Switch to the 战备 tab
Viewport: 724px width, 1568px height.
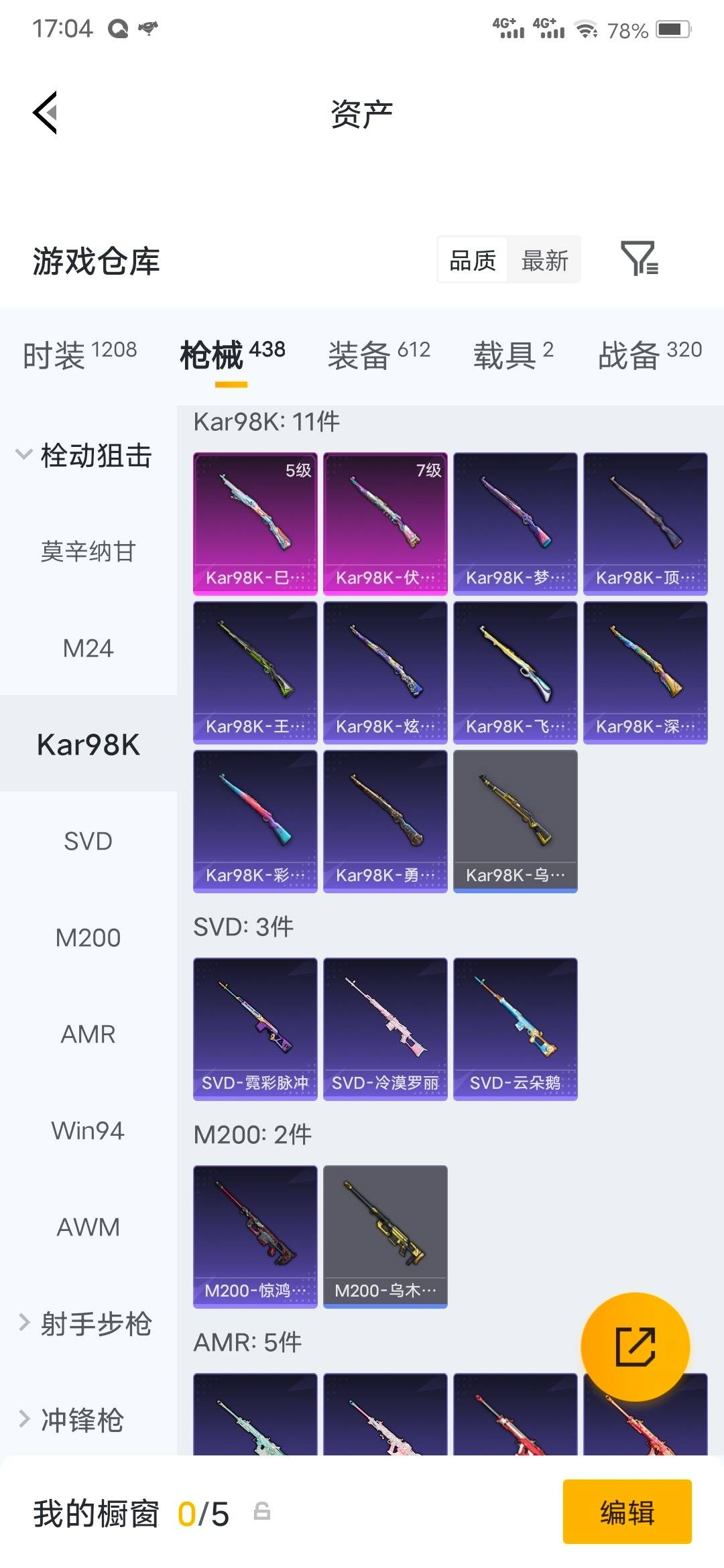(650, 354)
